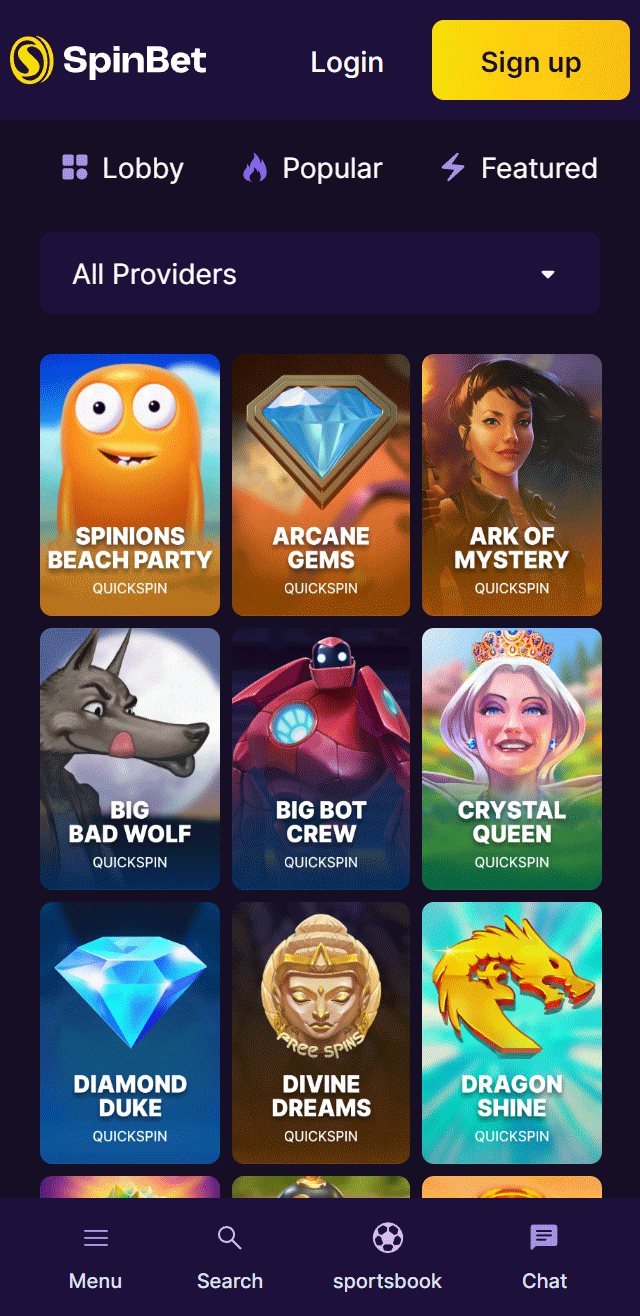The width and height of the screenshot is (640, 1316).
Task: Select the Crystal Queen game
Action: (512, 759)
